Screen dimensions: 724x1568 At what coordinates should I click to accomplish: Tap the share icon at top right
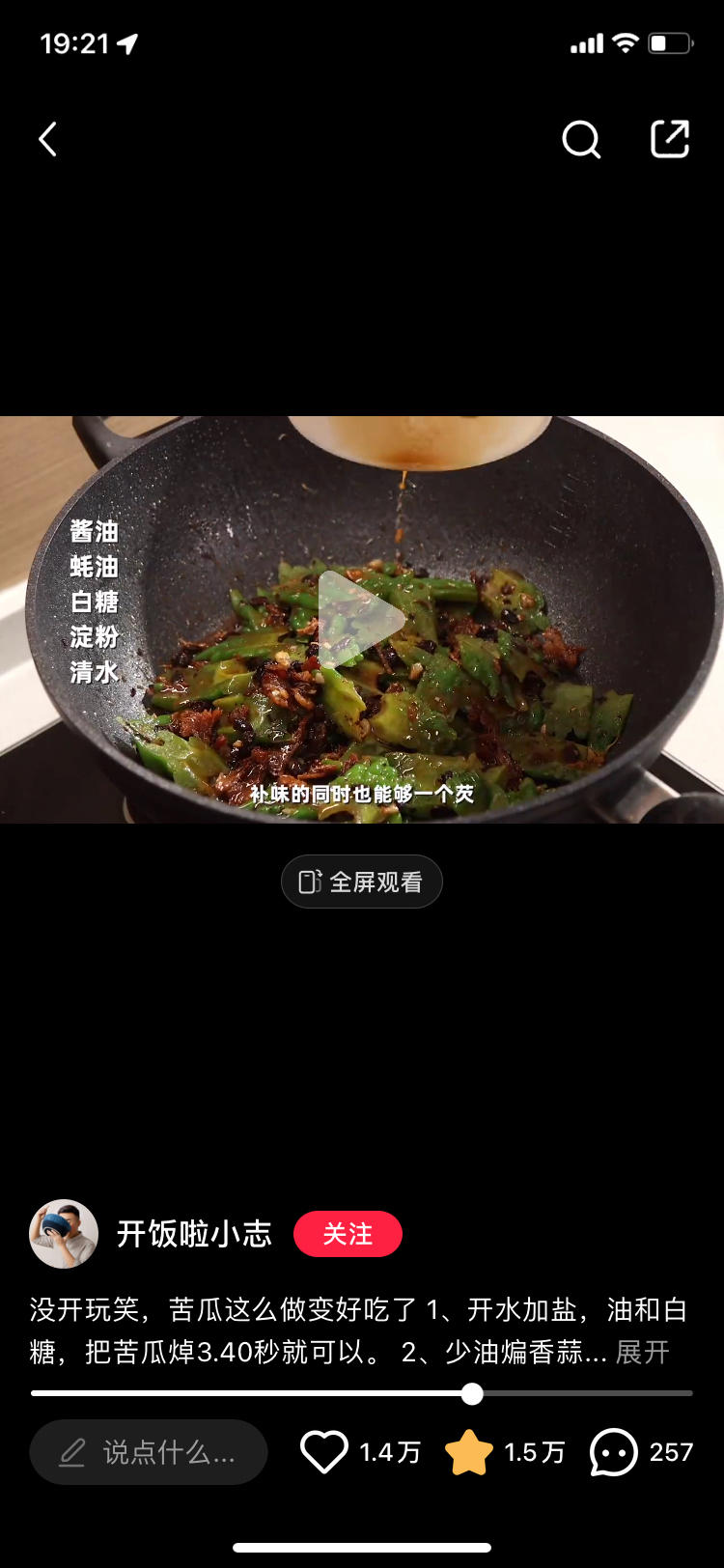[x=669, y=139]
